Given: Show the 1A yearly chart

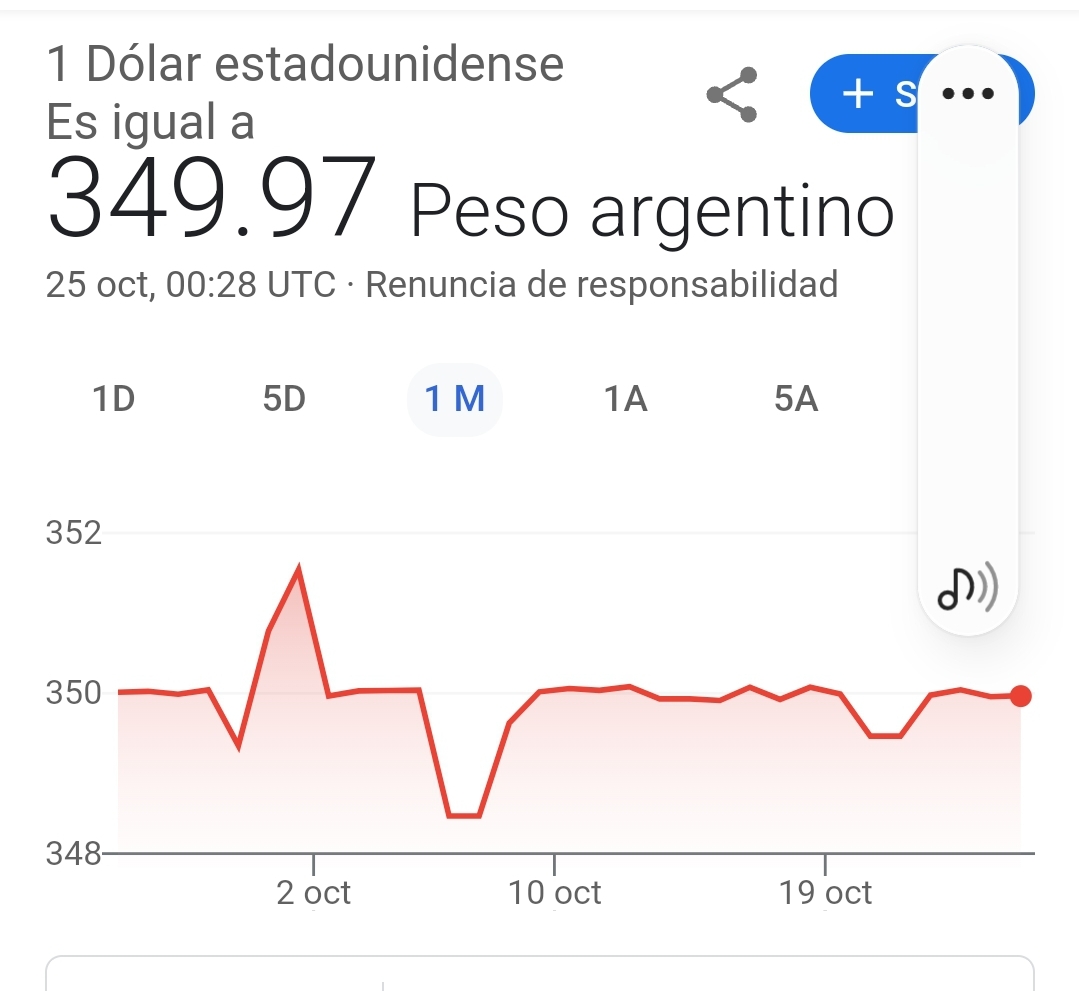Looking at the screenshot, I should click(626, 400).
